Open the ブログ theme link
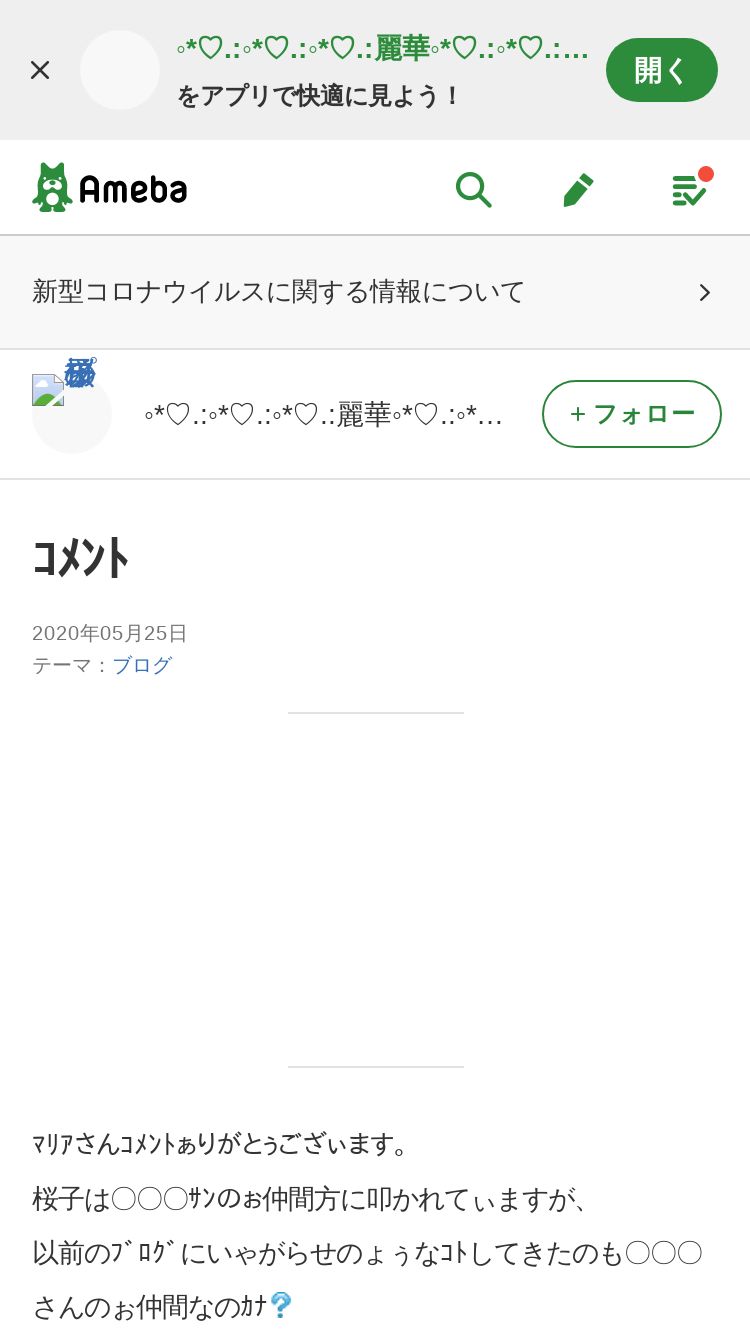Image resolution: width=750 pixels, height=1334 pixels. tap(142, 665)
